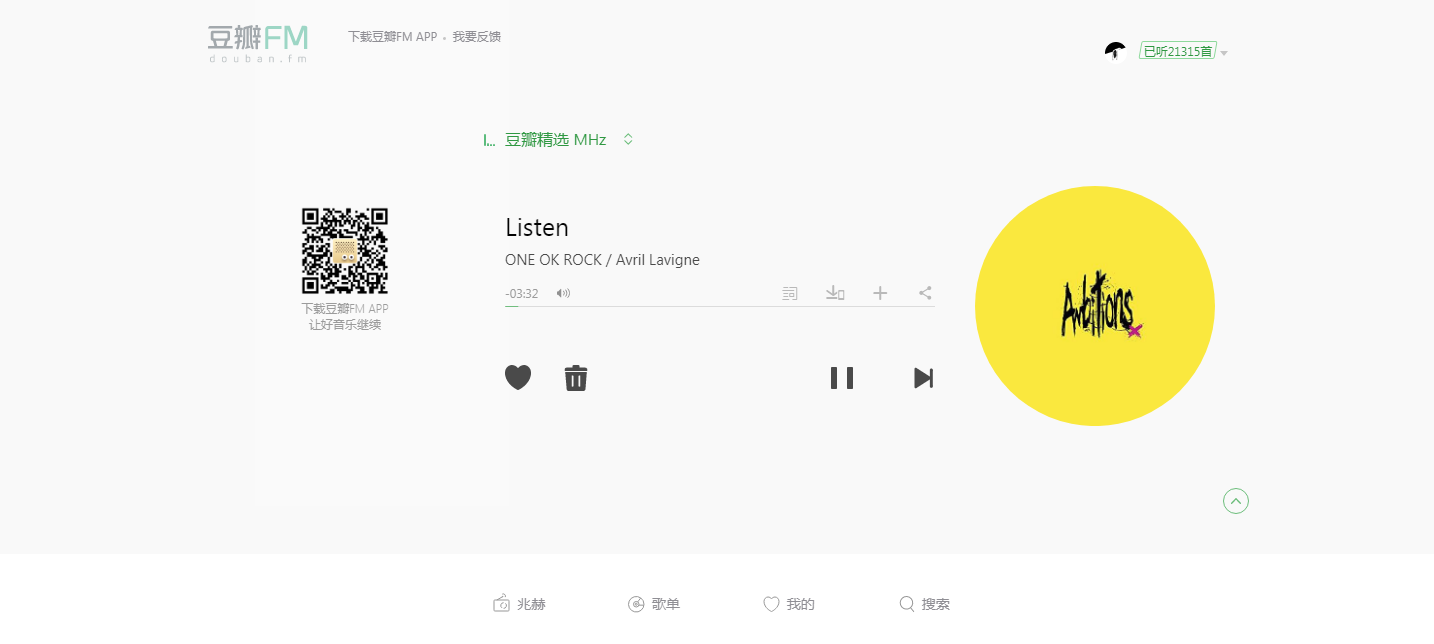Share the song Listen

[x=925, y=293]
